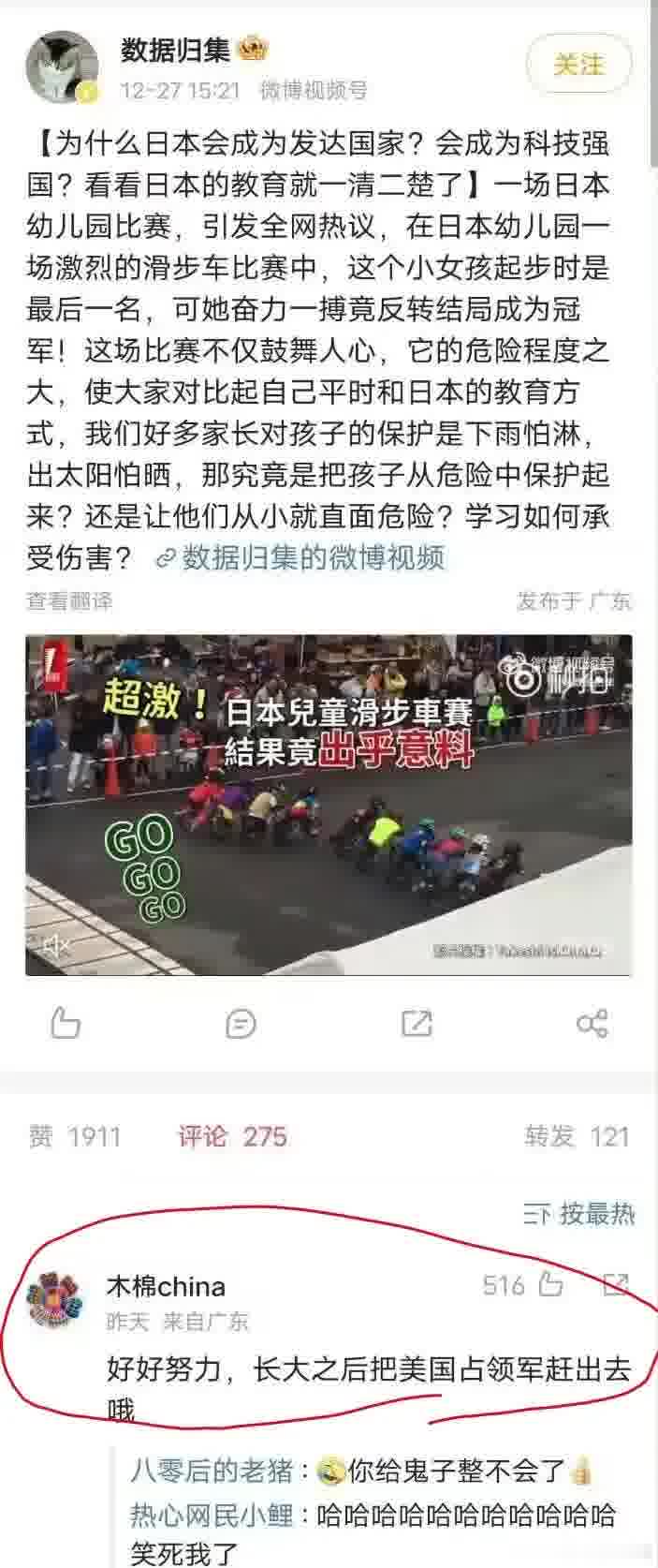Open the comment icon under the video

click(241, 1023)
